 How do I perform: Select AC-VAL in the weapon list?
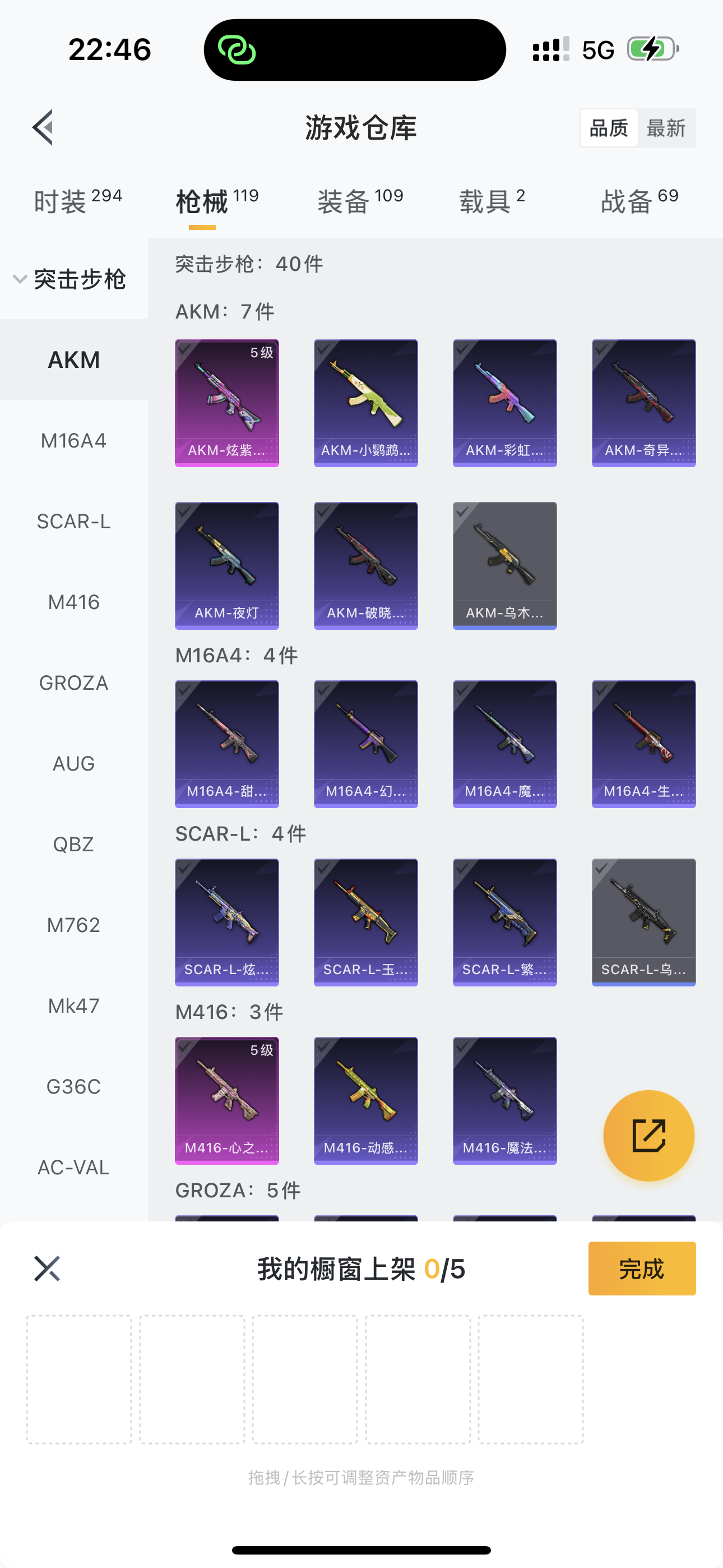pyautogui.click(x=73, y=1167)
